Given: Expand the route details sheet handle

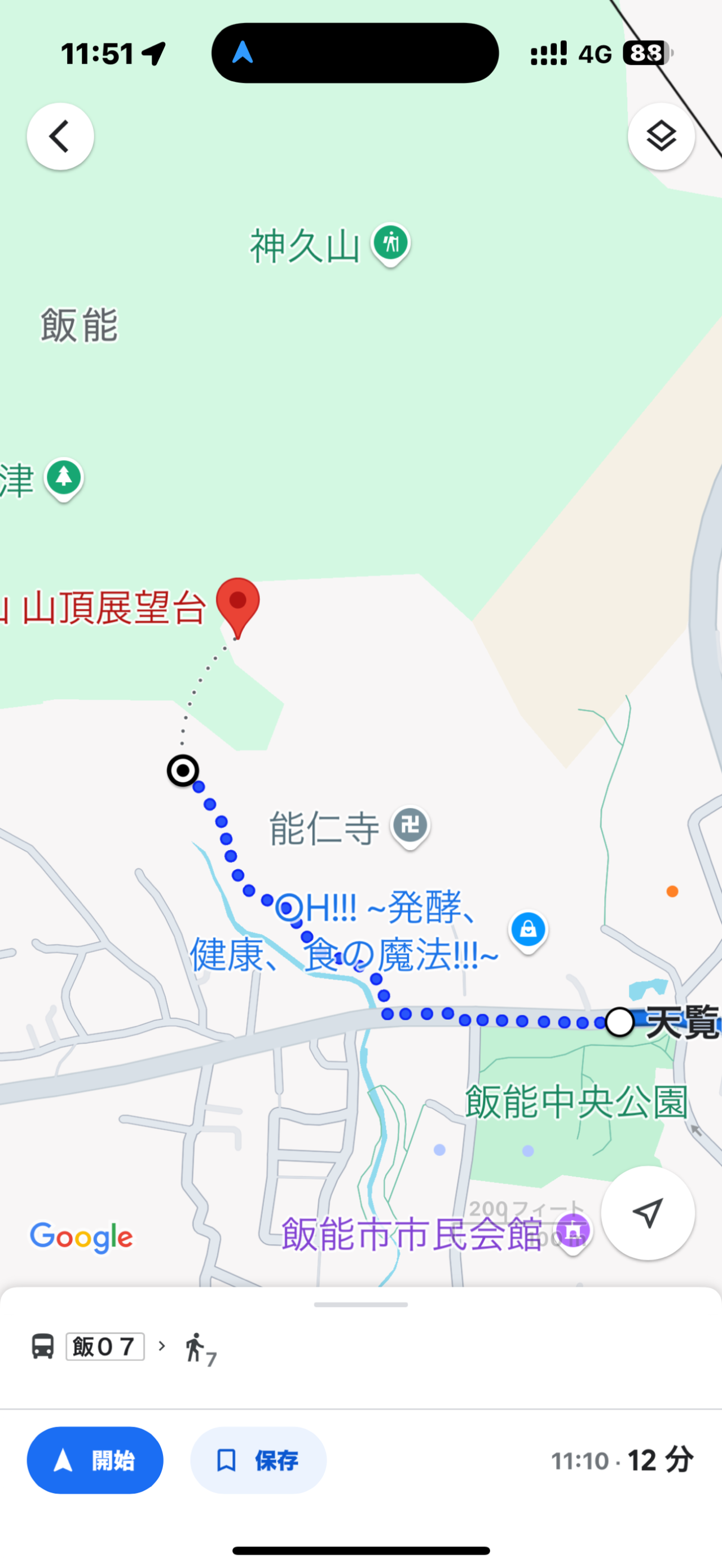Looking at the screenshot, I should pyautogui.click(x=361, y=1305).
